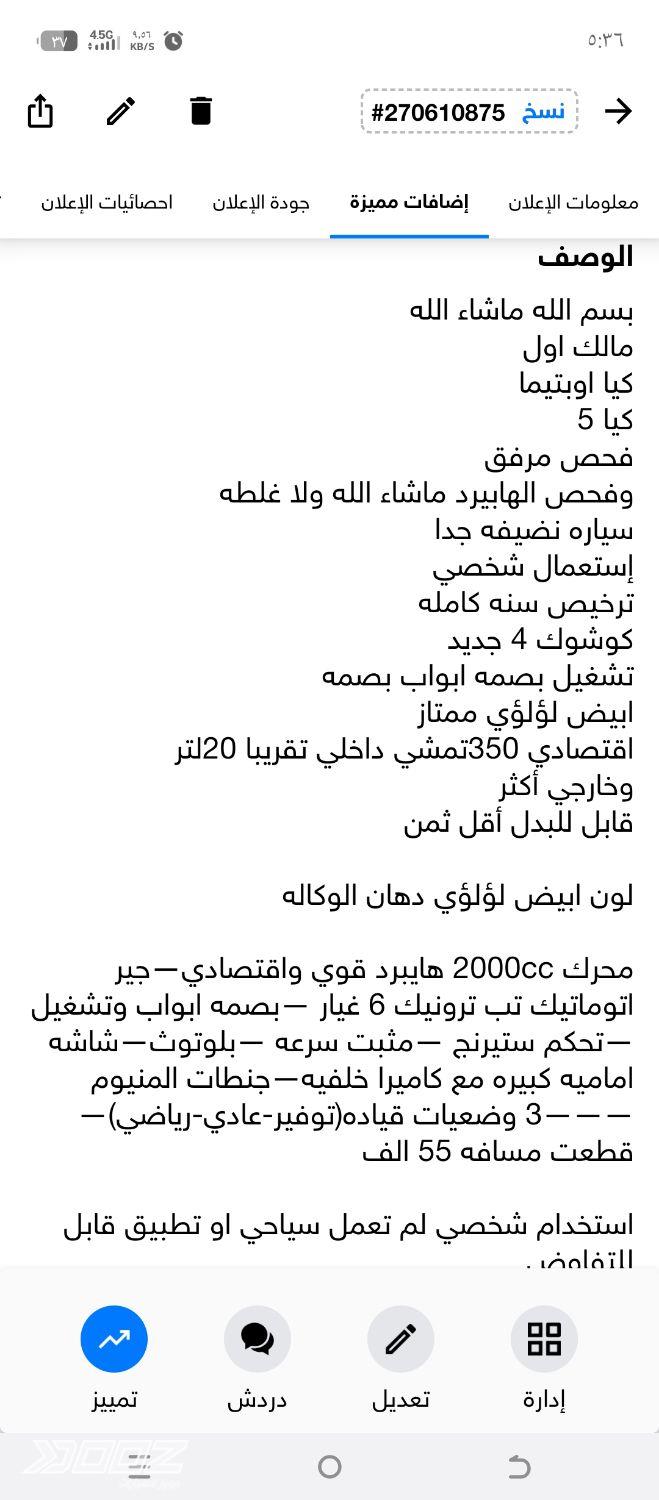Share this ad listing
The image size is (659, 1500).
[40, 111]
